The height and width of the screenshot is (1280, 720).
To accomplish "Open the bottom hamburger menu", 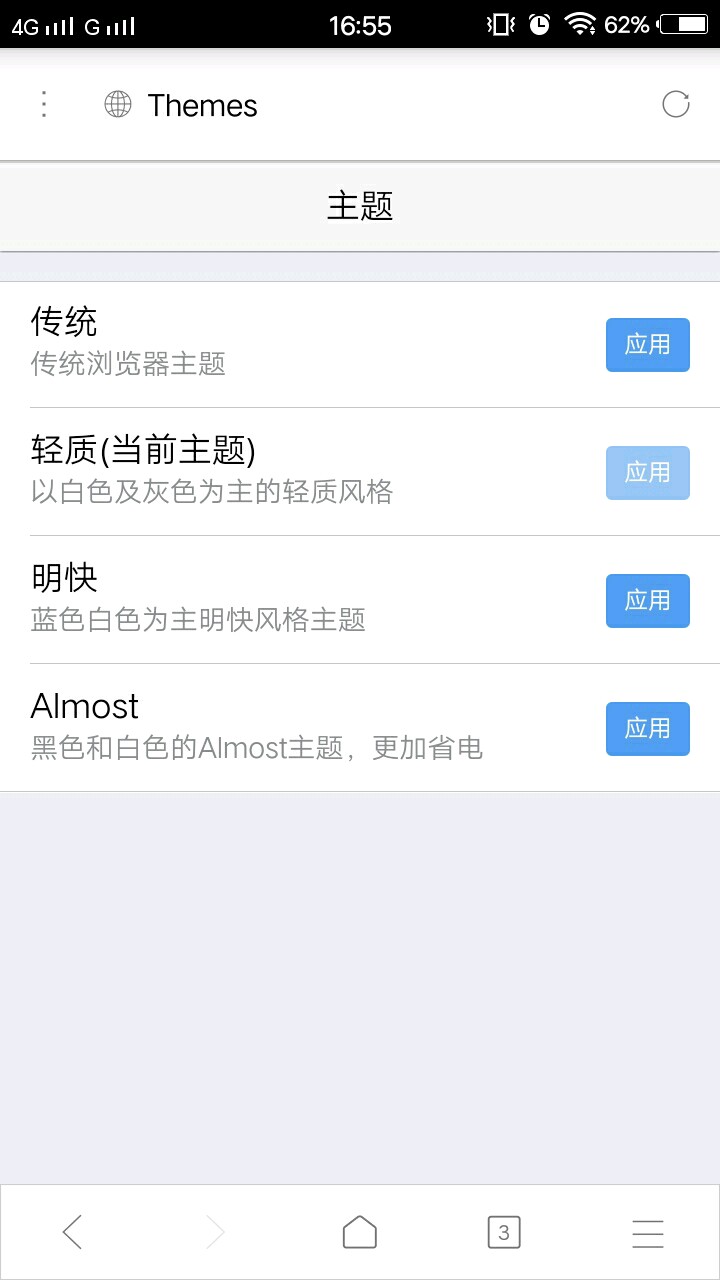I will point(648,1233).
